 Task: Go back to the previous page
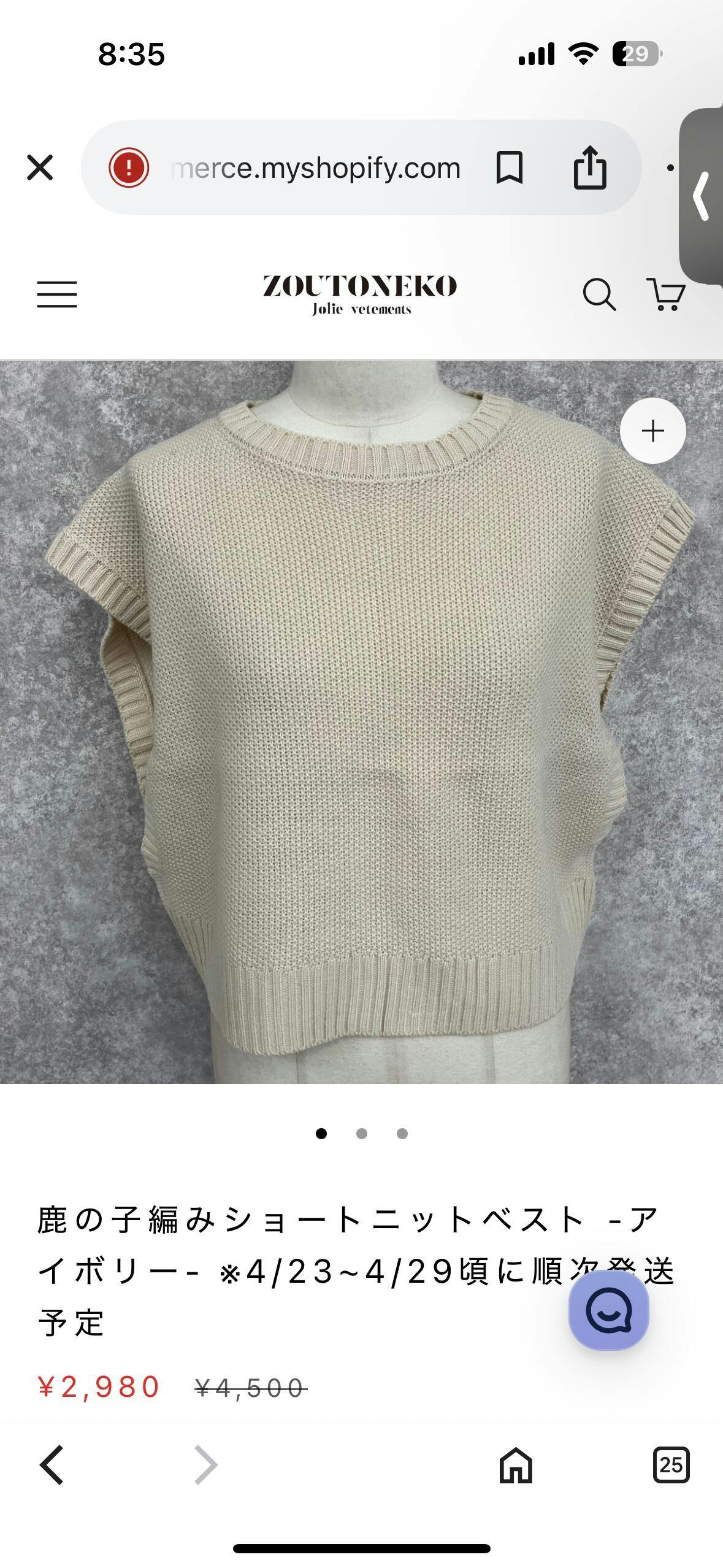point(52,1465)
